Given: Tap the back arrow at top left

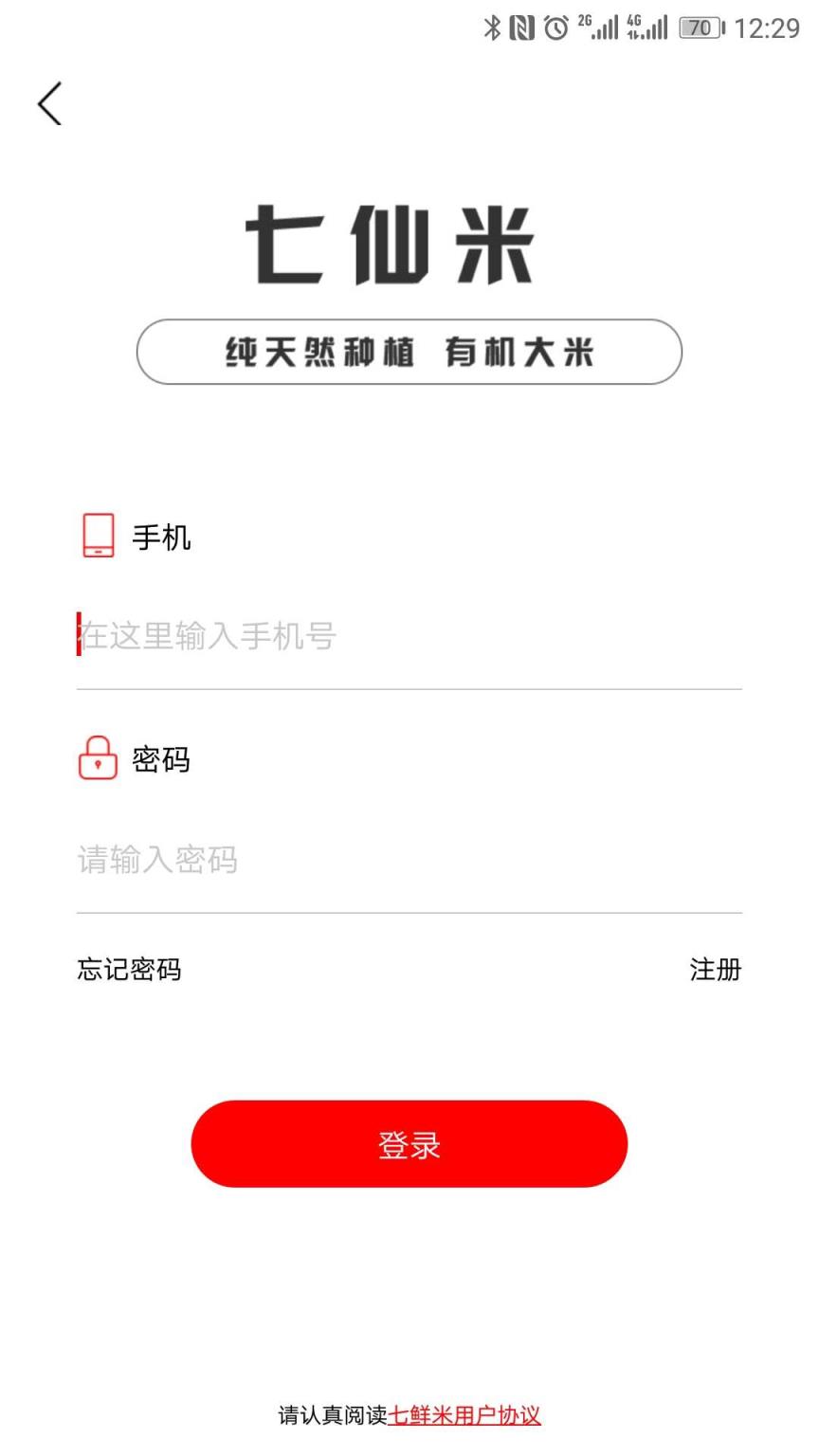Looking at the screenshot, I should click(x=47, y=103).
